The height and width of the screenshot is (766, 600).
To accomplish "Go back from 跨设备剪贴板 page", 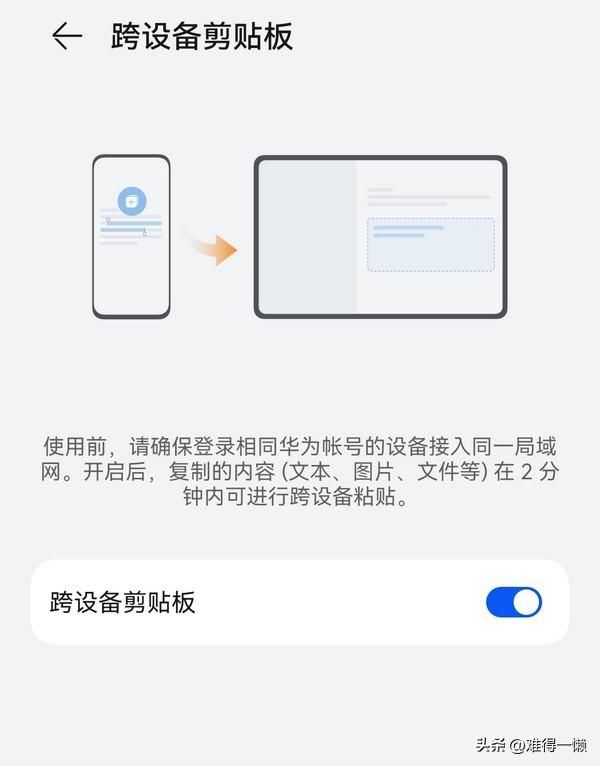I will [x=67, y=37].
